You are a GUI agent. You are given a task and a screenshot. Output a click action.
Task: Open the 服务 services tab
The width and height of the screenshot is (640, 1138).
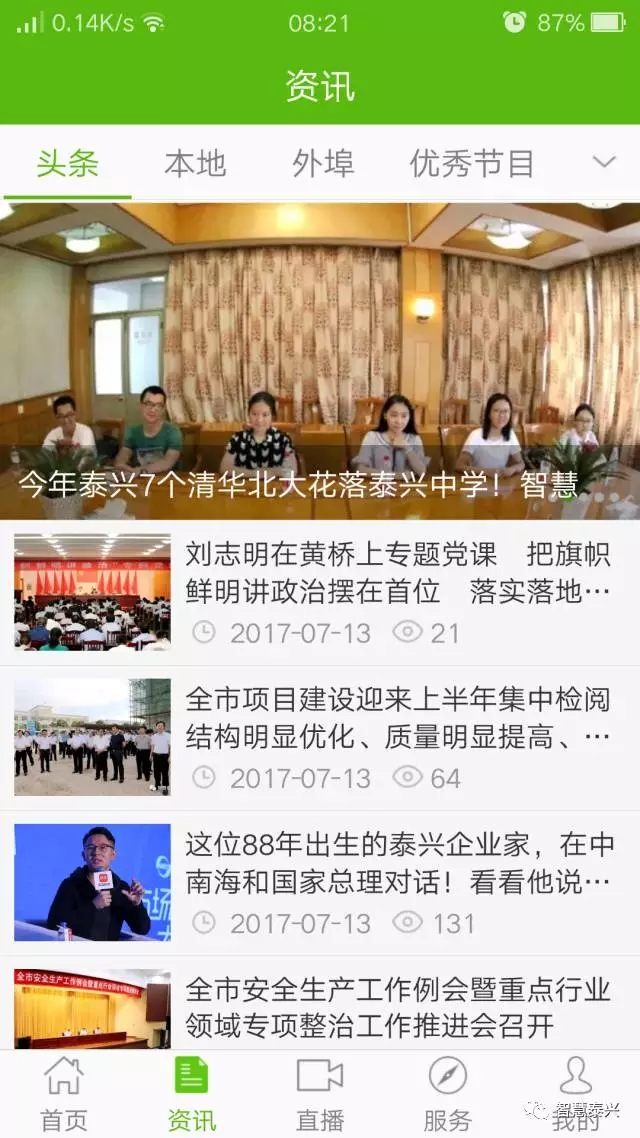447,1094
